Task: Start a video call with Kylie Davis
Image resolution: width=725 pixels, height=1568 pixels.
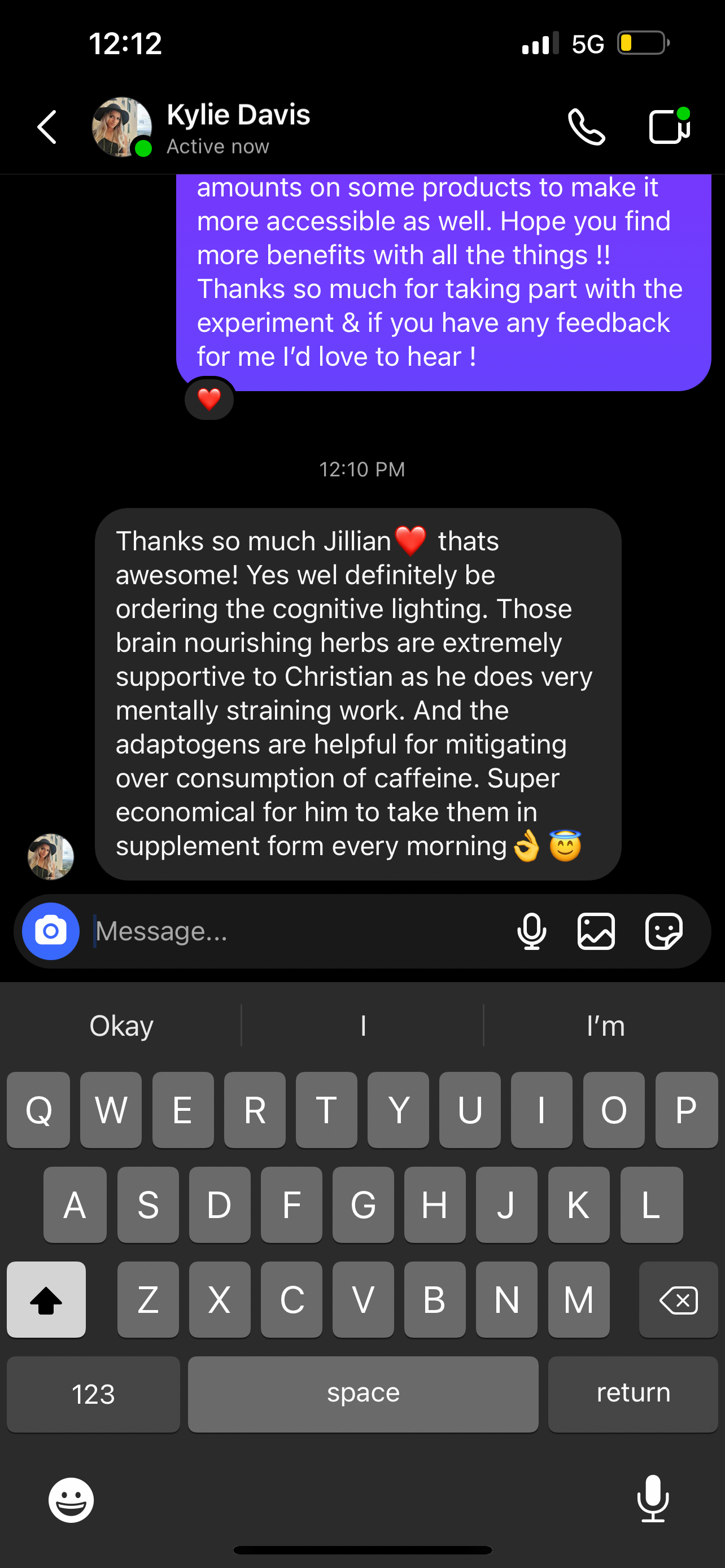Action: 669,126
